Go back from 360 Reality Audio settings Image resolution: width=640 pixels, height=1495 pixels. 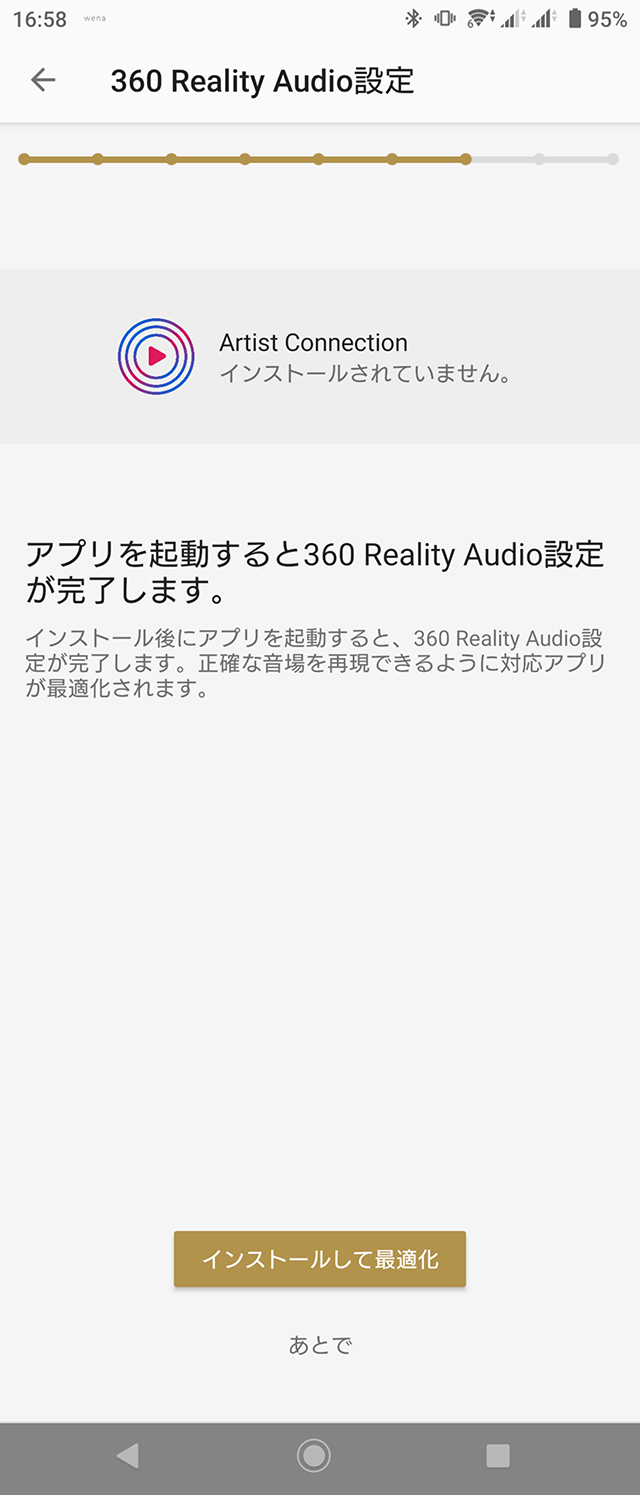43,80
